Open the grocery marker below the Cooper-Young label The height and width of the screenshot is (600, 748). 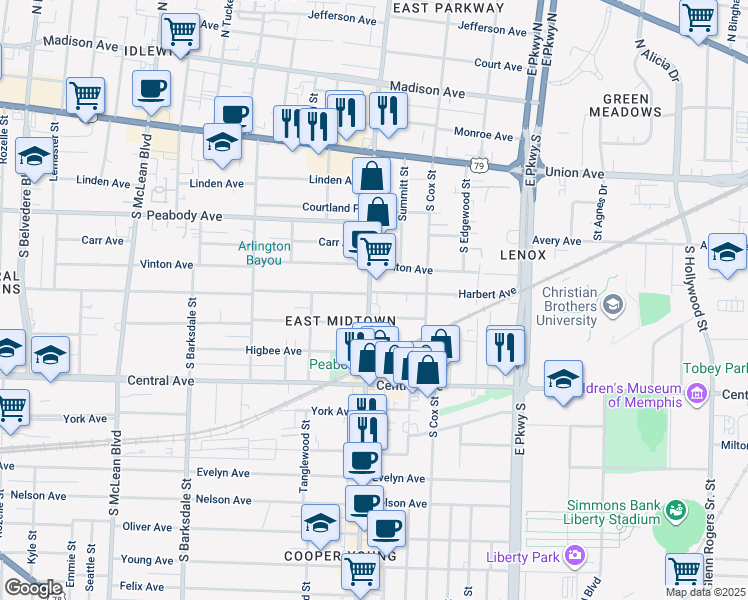[360, 572]
